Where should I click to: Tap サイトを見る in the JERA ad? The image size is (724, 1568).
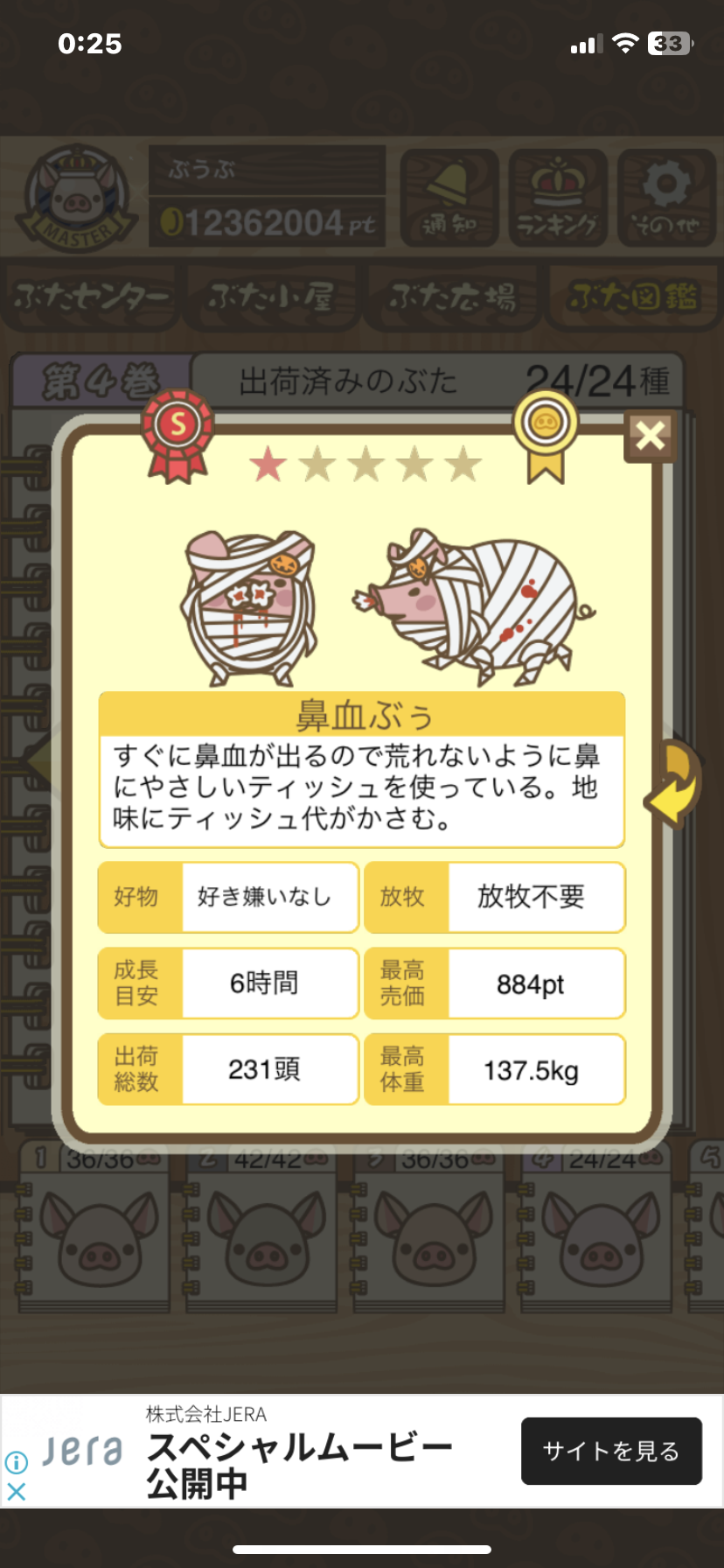tap(611, 1451)
